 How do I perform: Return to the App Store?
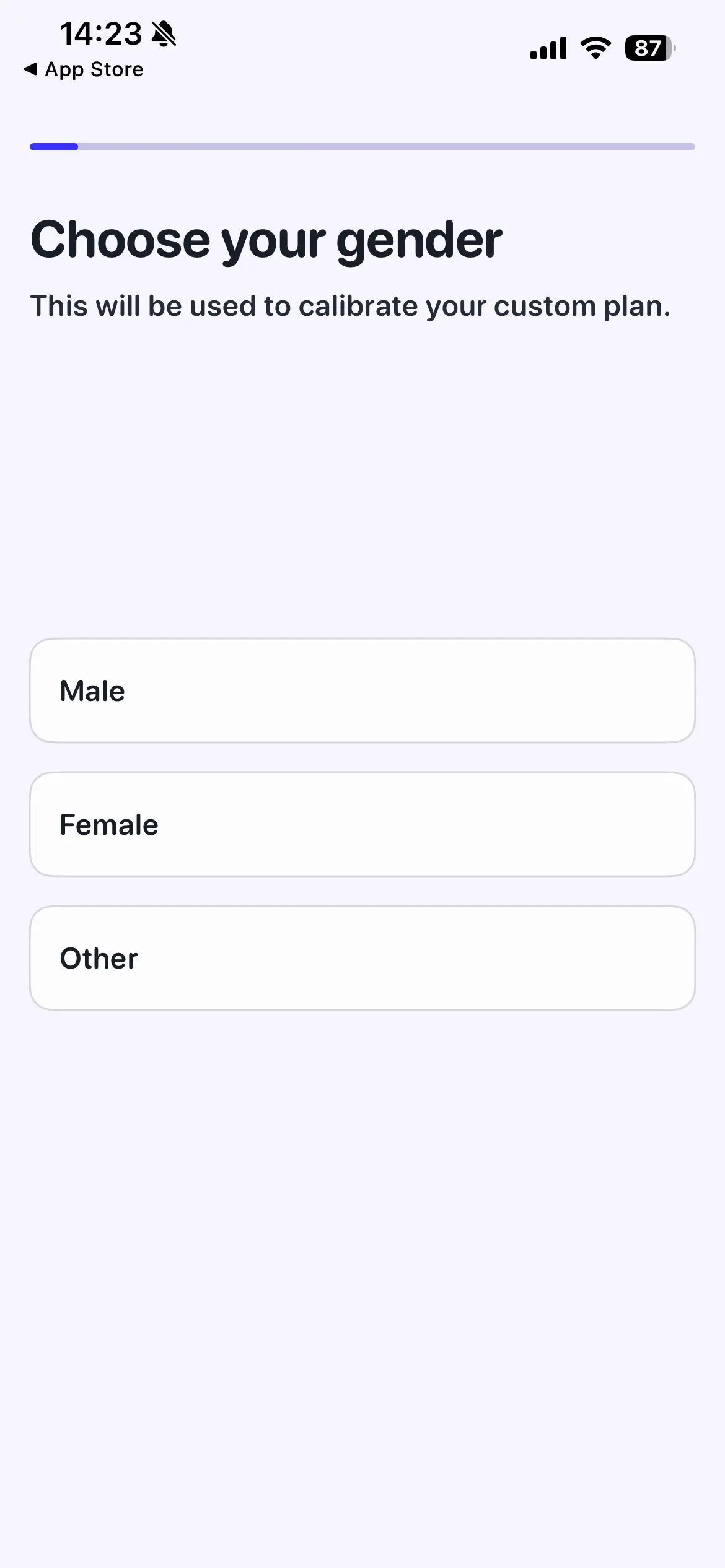pos(83,69)
